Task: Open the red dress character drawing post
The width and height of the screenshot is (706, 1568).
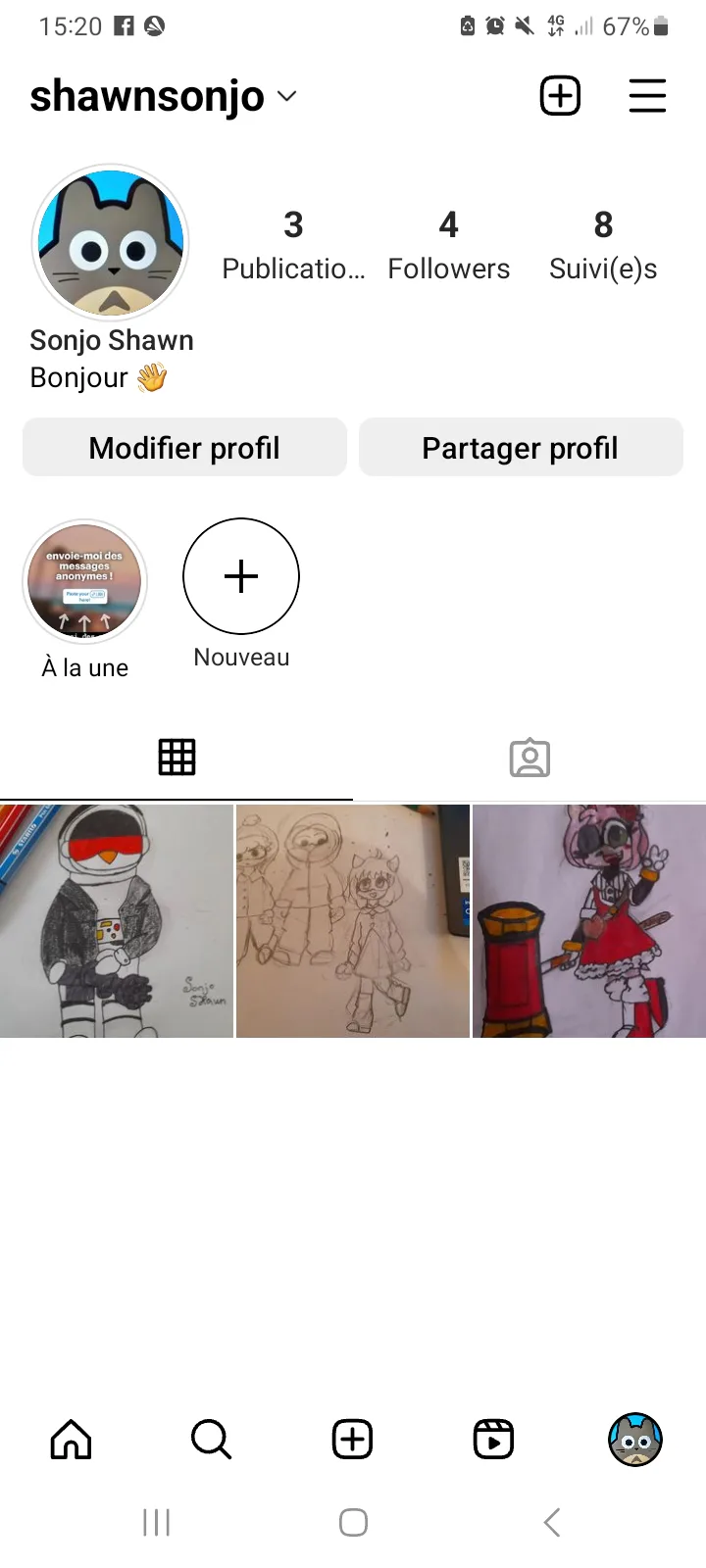Action: pos(589,921)
